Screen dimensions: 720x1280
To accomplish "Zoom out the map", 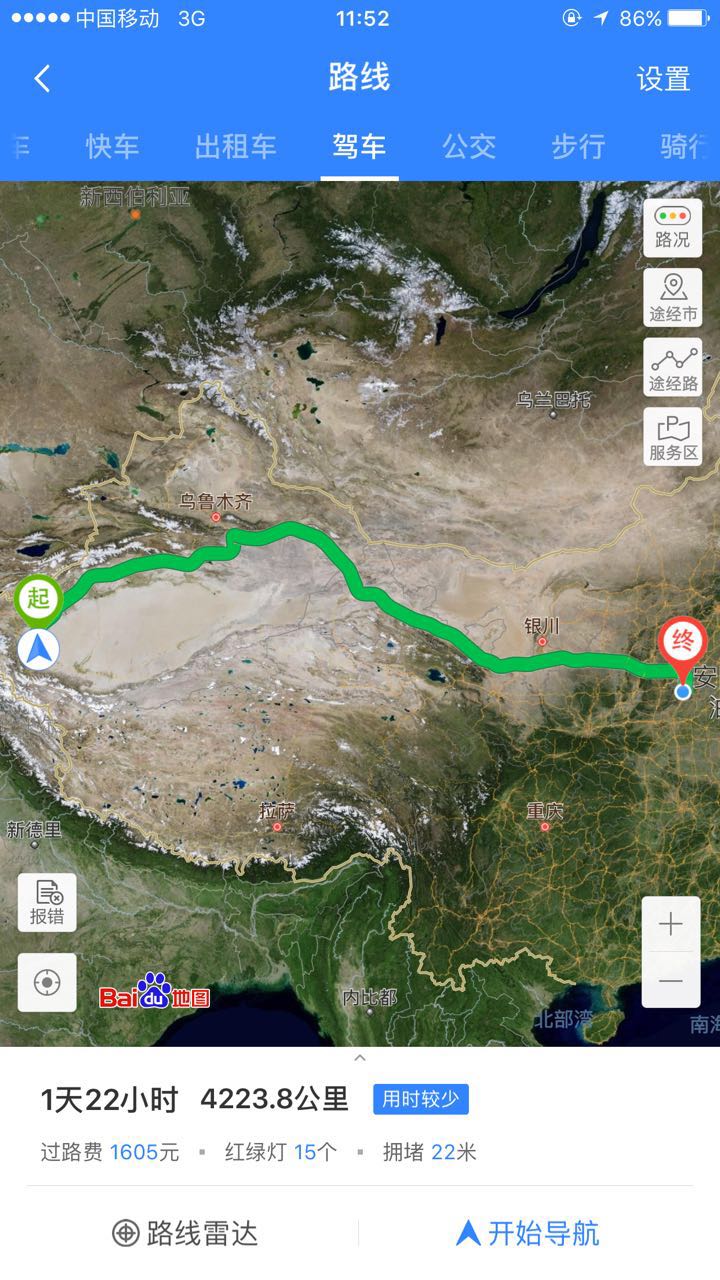I will click(x=671, y=980).
